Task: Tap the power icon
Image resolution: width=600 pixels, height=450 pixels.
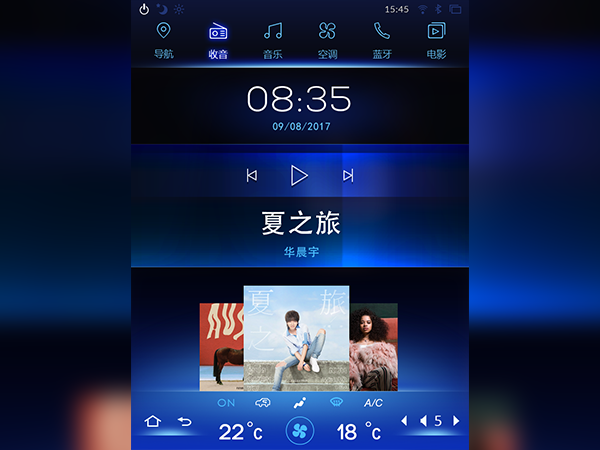Action: coord(144,9)
